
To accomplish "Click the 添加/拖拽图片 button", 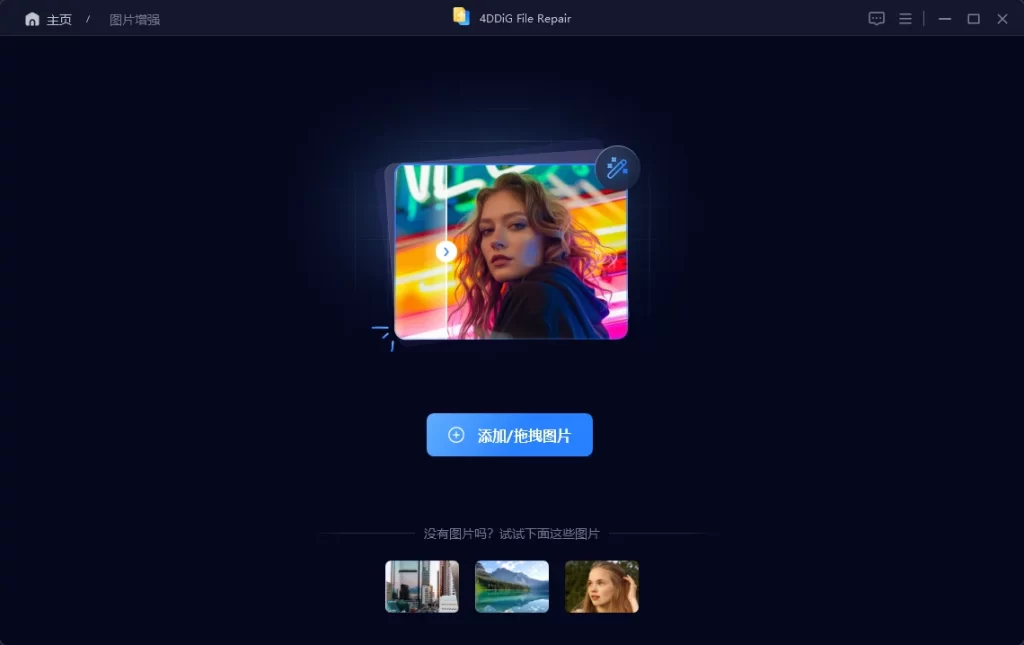I will (x=509, y=435).
